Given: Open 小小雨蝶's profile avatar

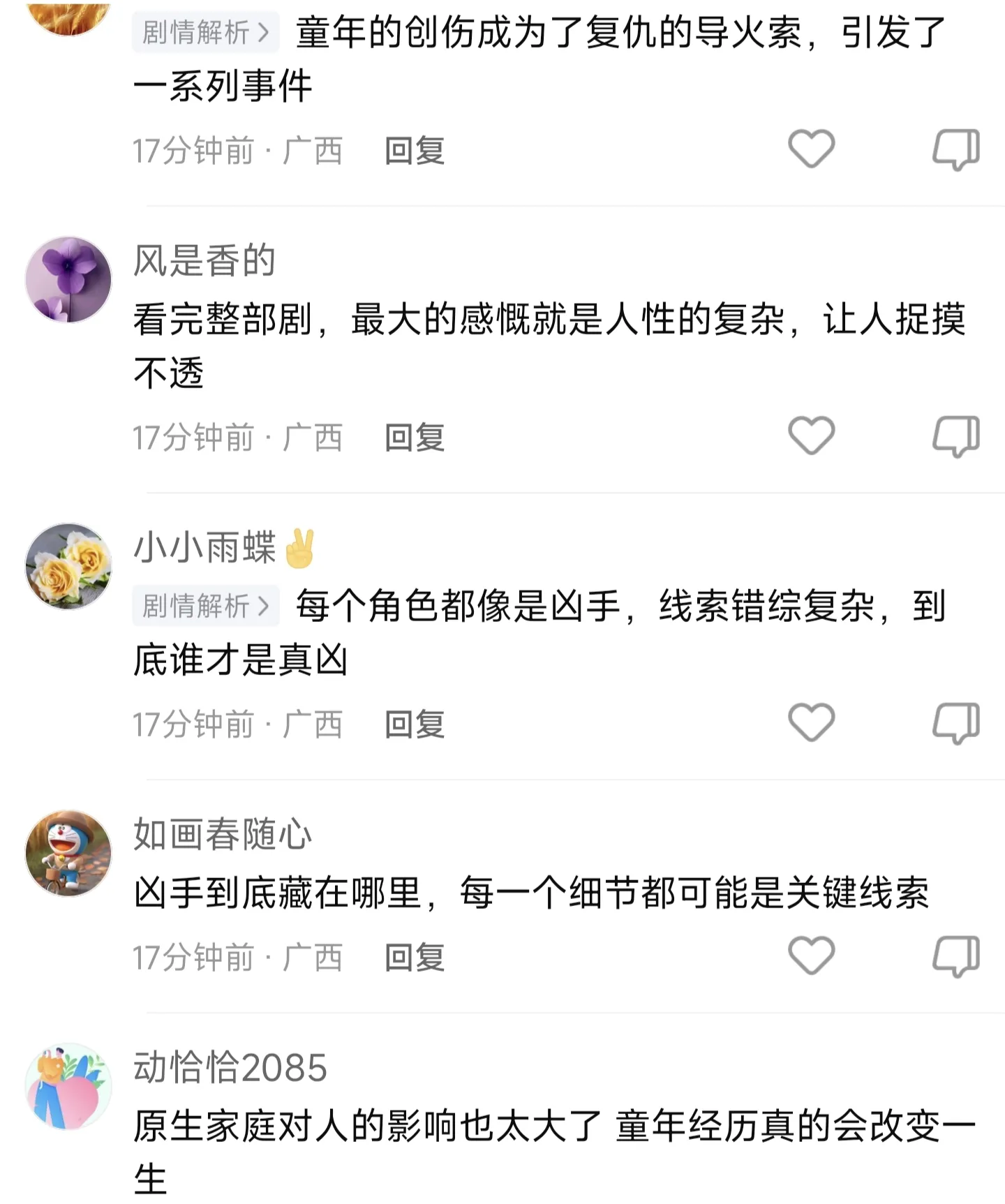Looking at the screenshot, I should (x=68, y=566).
